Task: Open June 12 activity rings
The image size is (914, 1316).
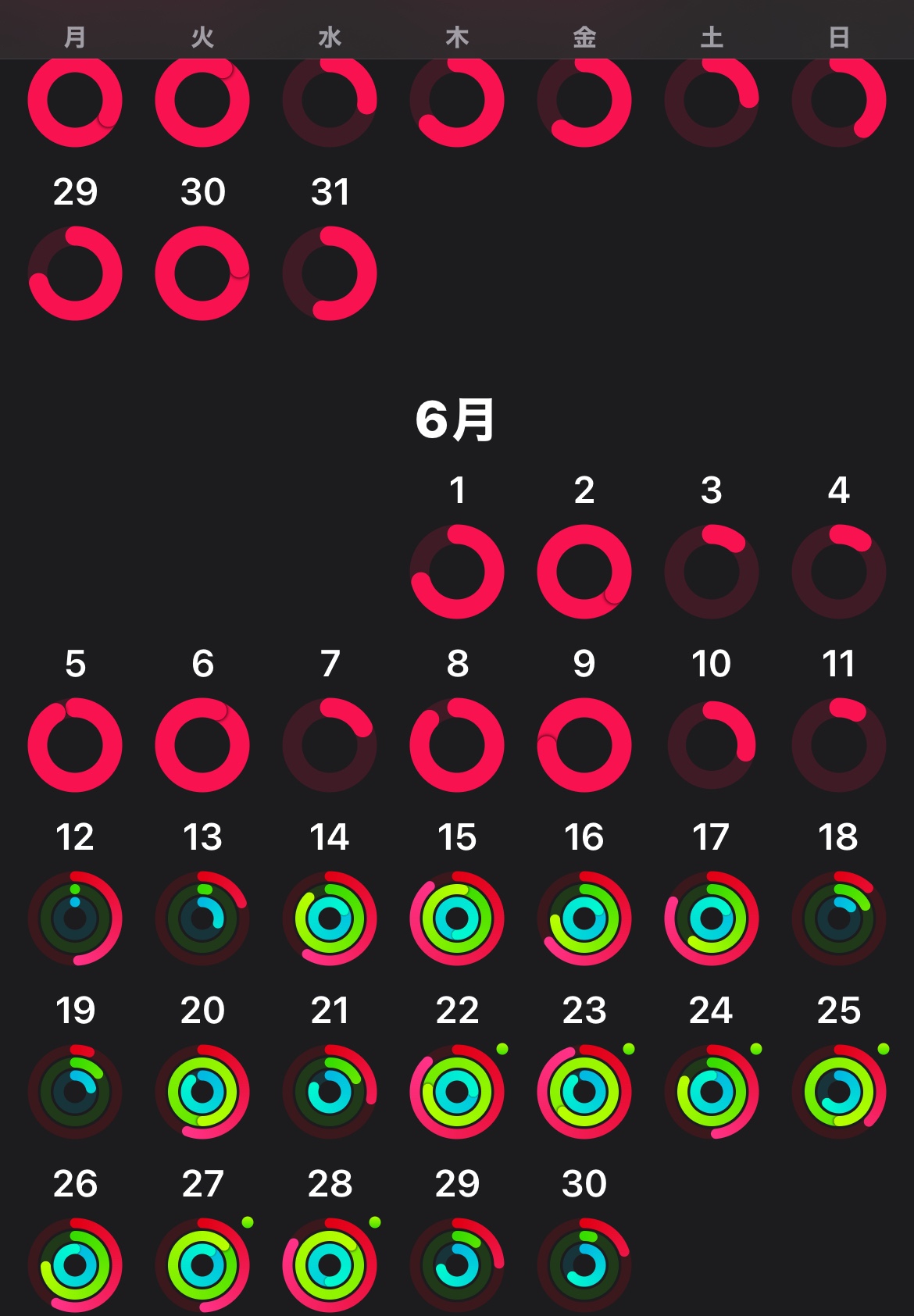Action: click(x=75, y=918)
